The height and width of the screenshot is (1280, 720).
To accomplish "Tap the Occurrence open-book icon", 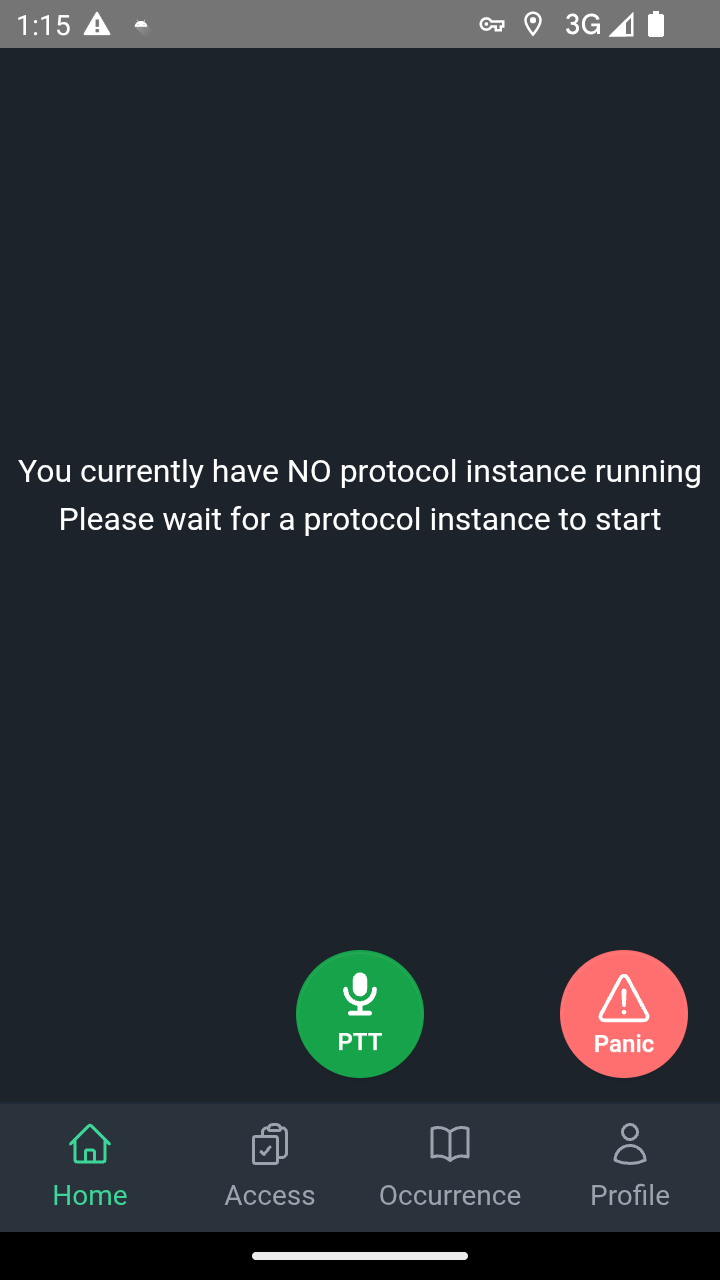I will 449,1142.
